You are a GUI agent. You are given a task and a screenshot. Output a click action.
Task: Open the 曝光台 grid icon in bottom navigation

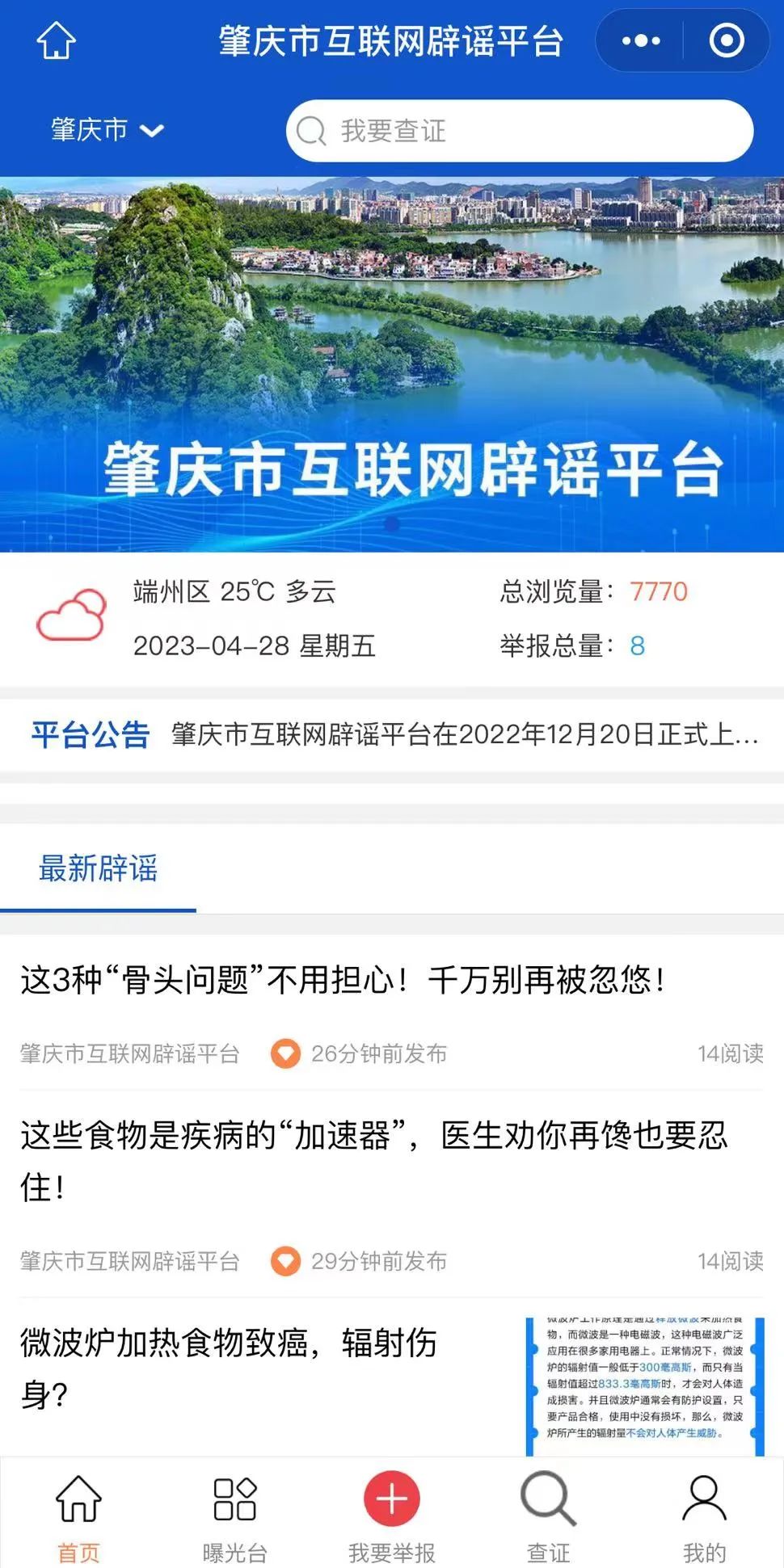point(234,1504)
